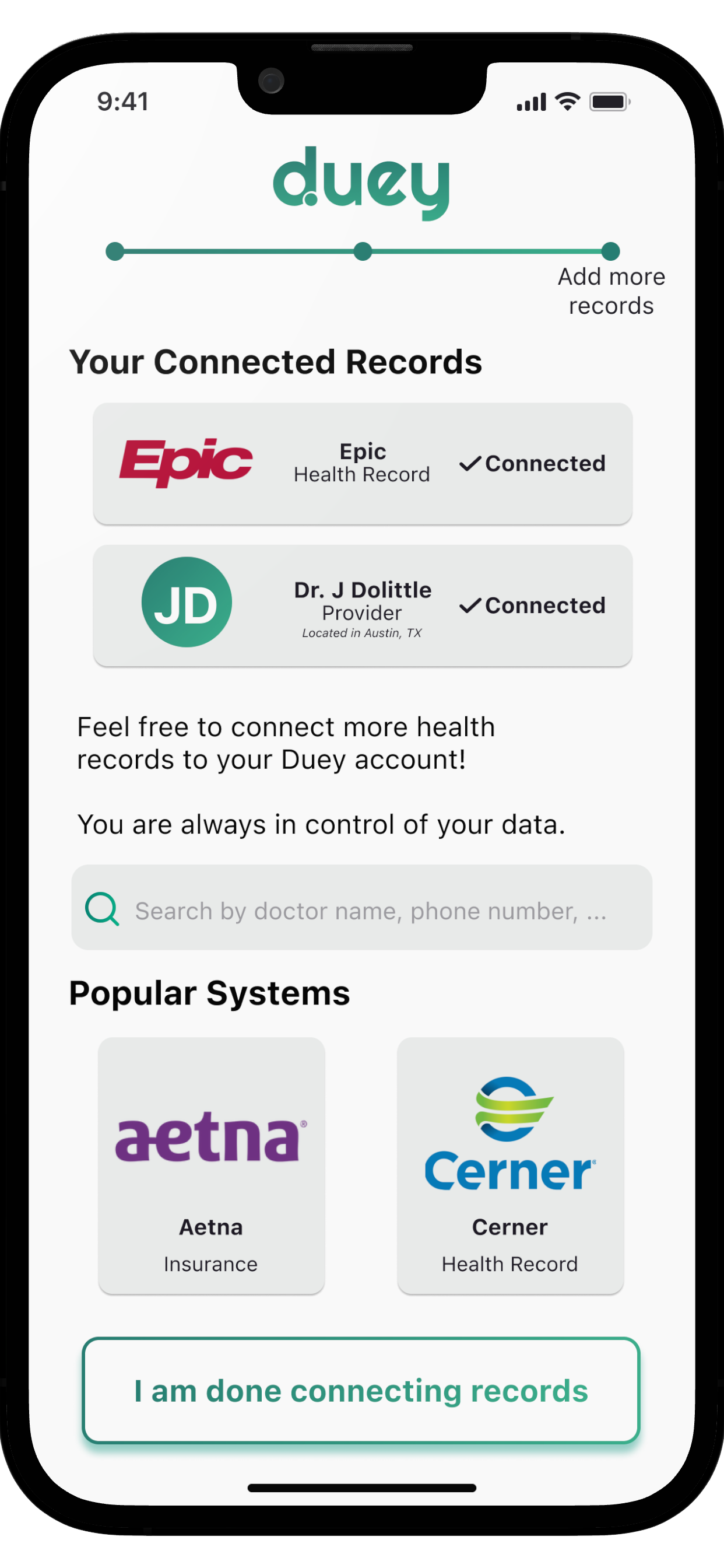
Task: Open the Epic Health Record connected card
Action: (363, 463)
